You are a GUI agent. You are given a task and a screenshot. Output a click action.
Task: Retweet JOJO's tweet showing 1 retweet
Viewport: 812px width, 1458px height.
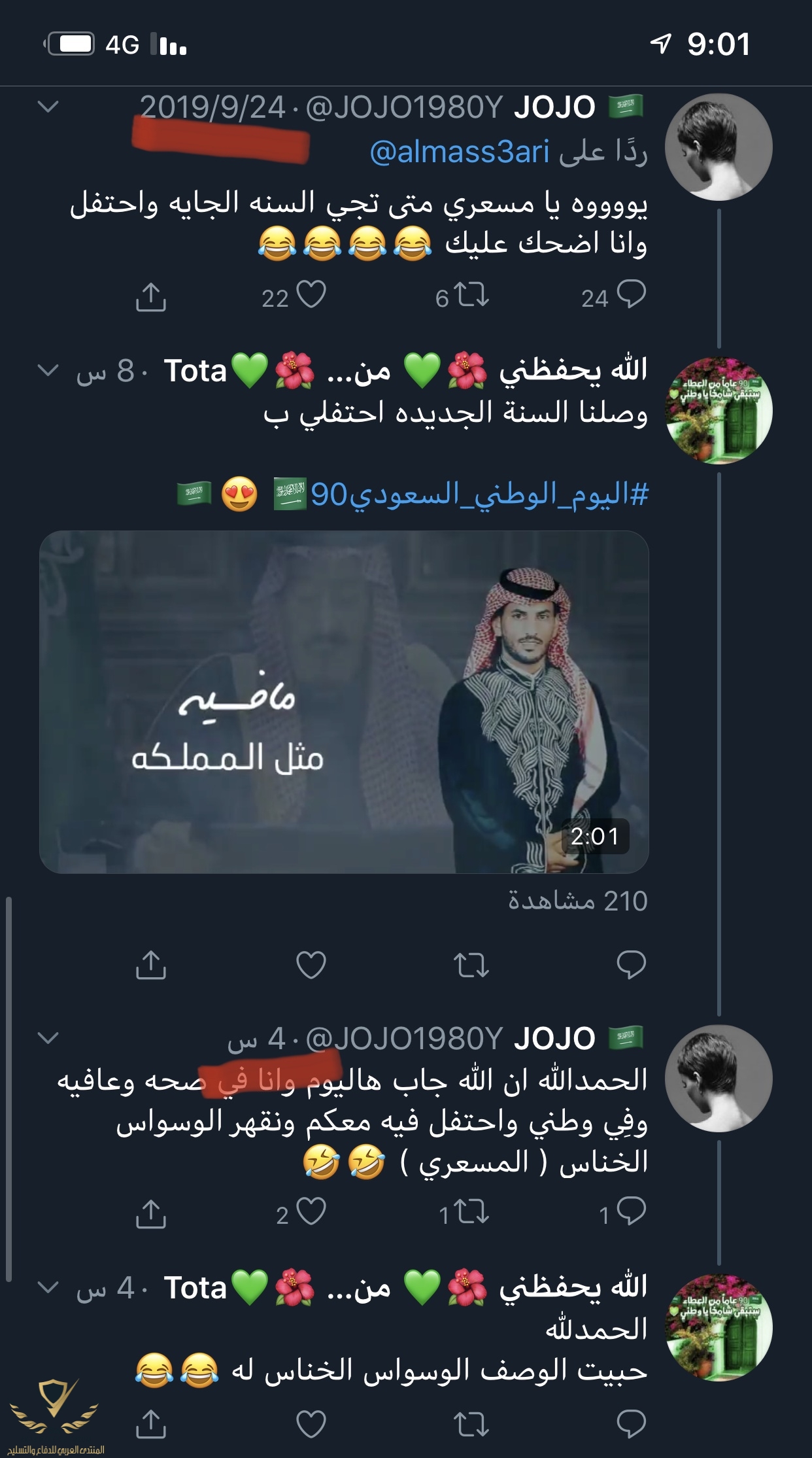click(471, 1212)
